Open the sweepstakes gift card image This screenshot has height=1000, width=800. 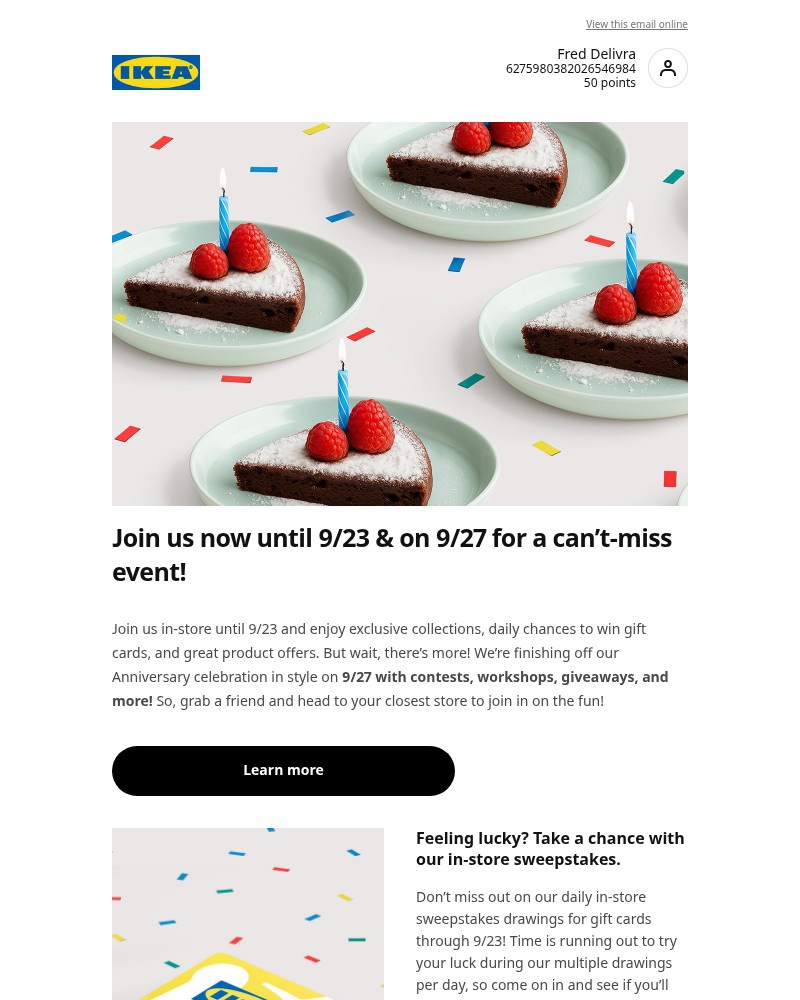tap(248, 914)
